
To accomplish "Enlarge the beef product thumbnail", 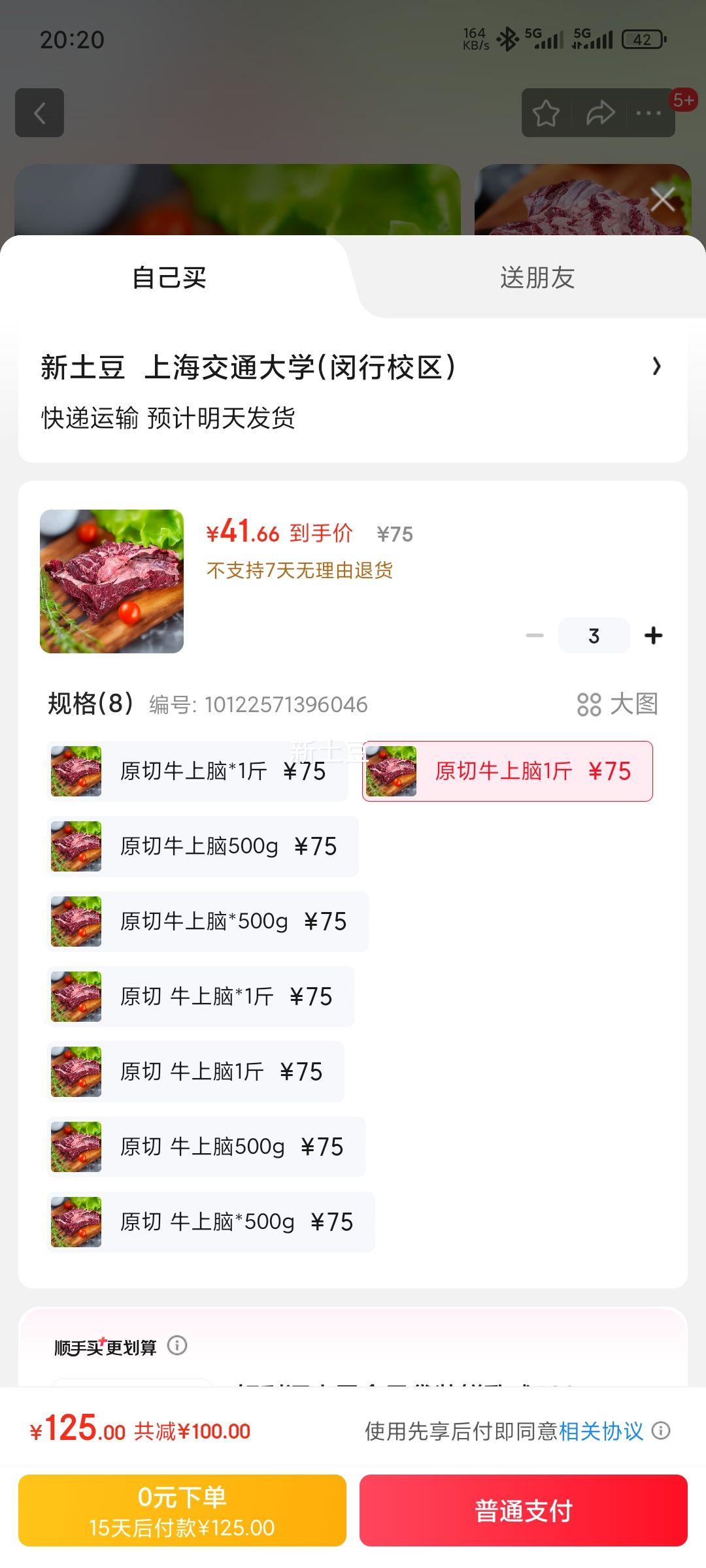I will 112,581.
